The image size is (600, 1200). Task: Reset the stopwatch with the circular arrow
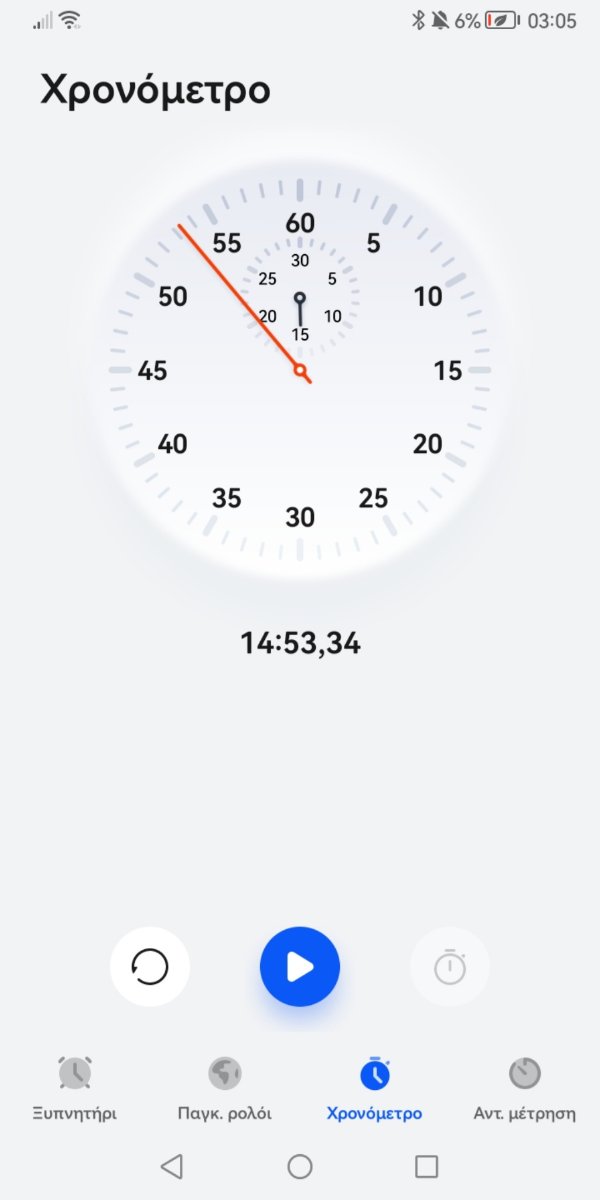(x=150, y=967)
